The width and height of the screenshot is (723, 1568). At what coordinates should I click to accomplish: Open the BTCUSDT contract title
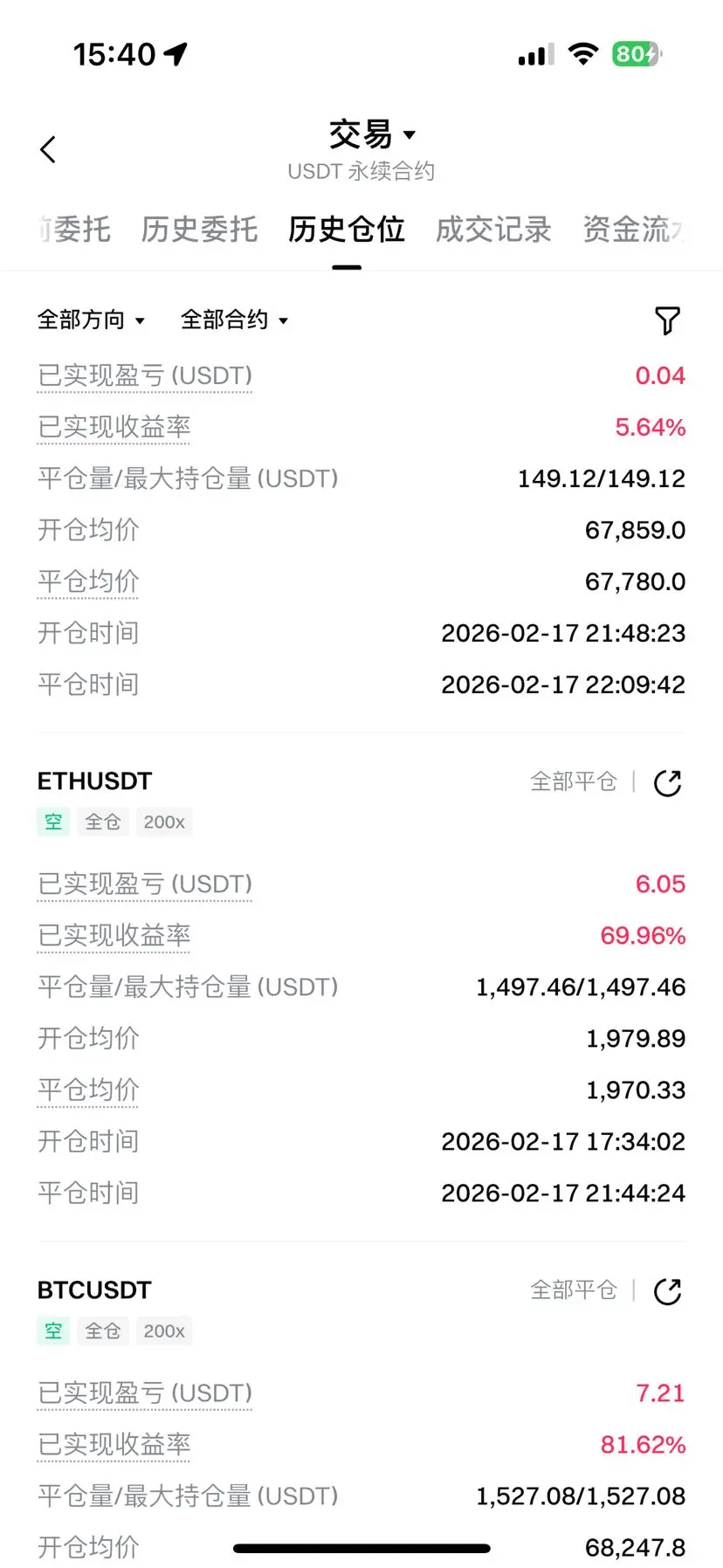[94, 1290]
